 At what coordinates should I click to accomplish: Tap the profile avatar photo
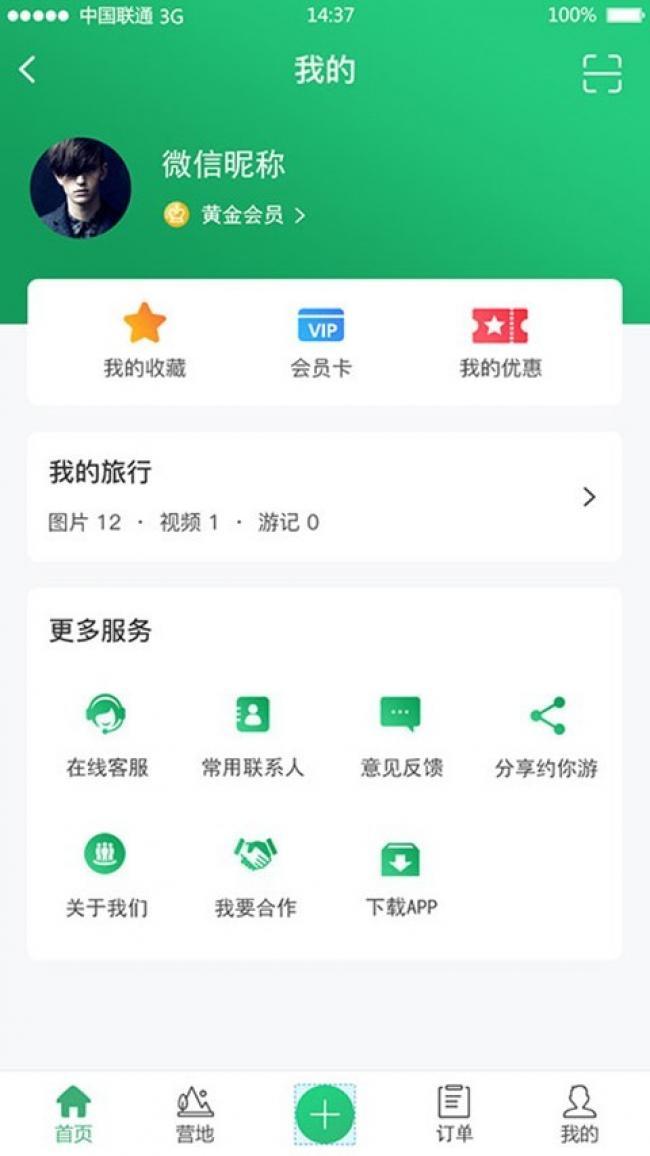[80, 188]
